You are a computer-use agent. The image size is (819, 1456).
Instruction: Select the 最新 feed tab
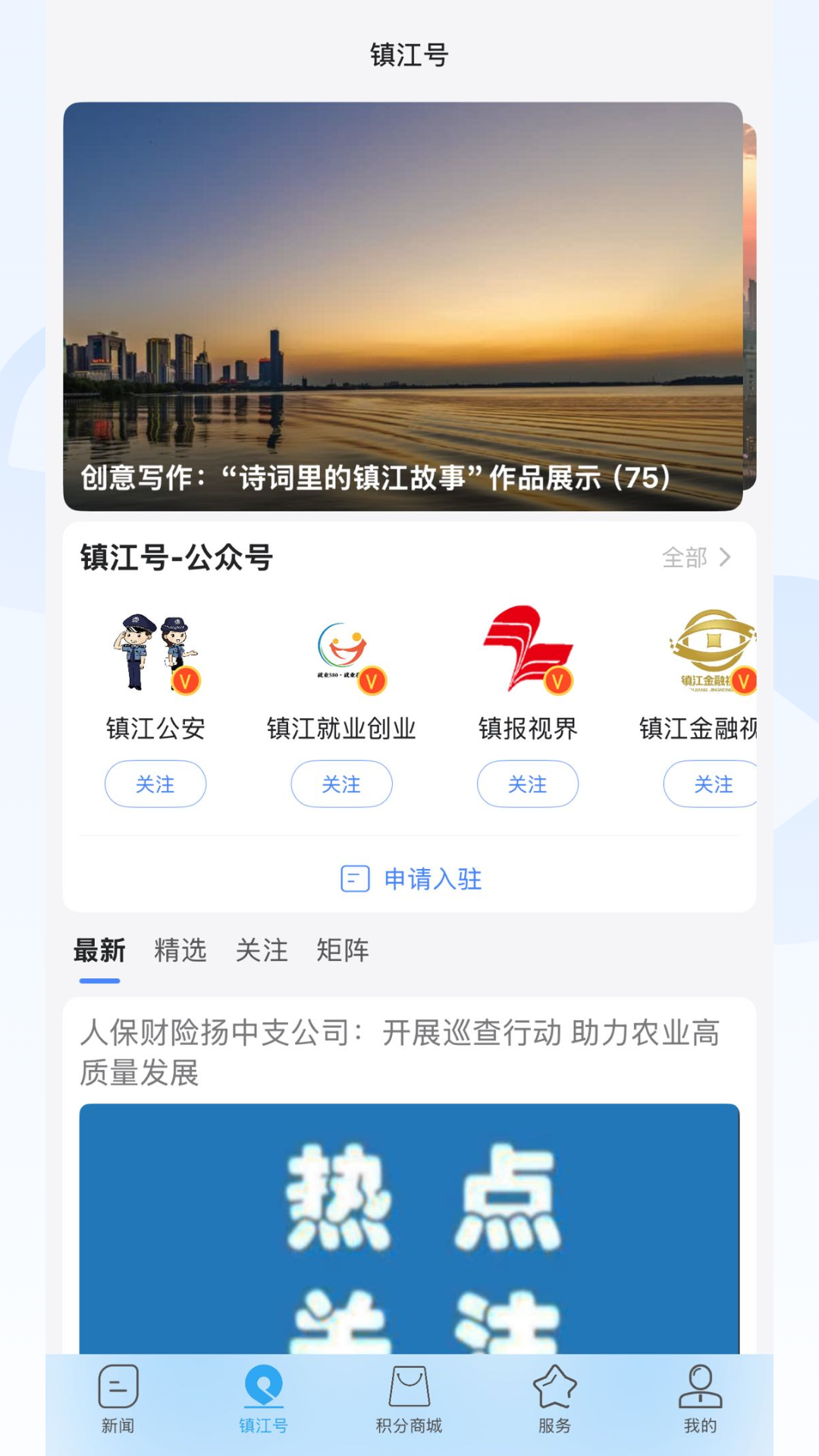pyautogui.click(x=99, y=950)
